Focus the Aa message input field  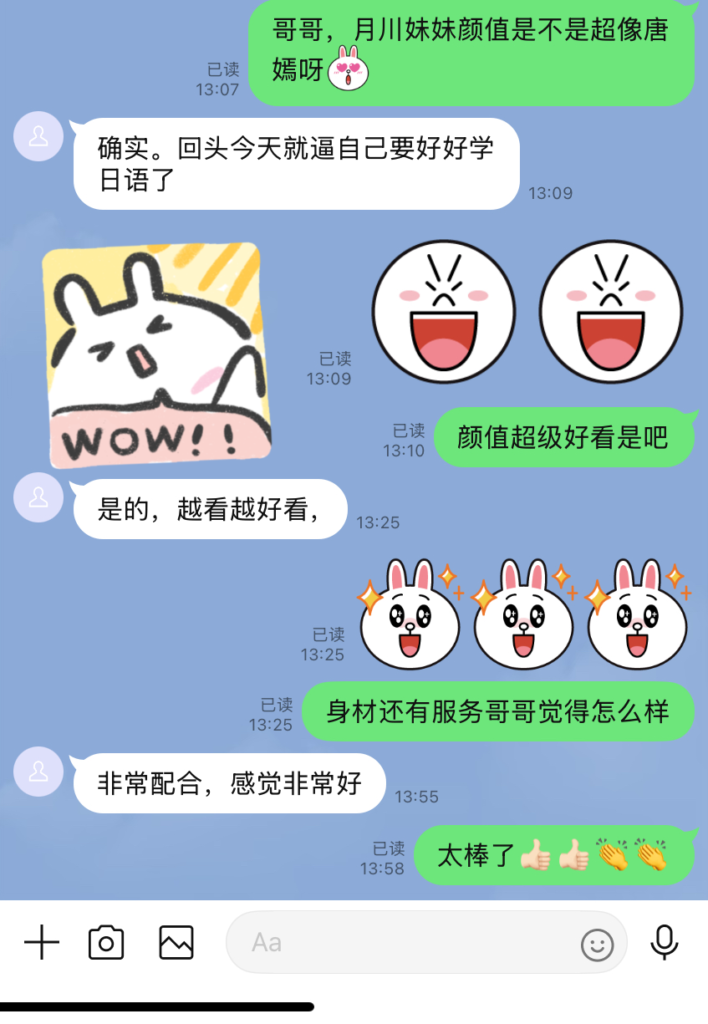[400, 942]
